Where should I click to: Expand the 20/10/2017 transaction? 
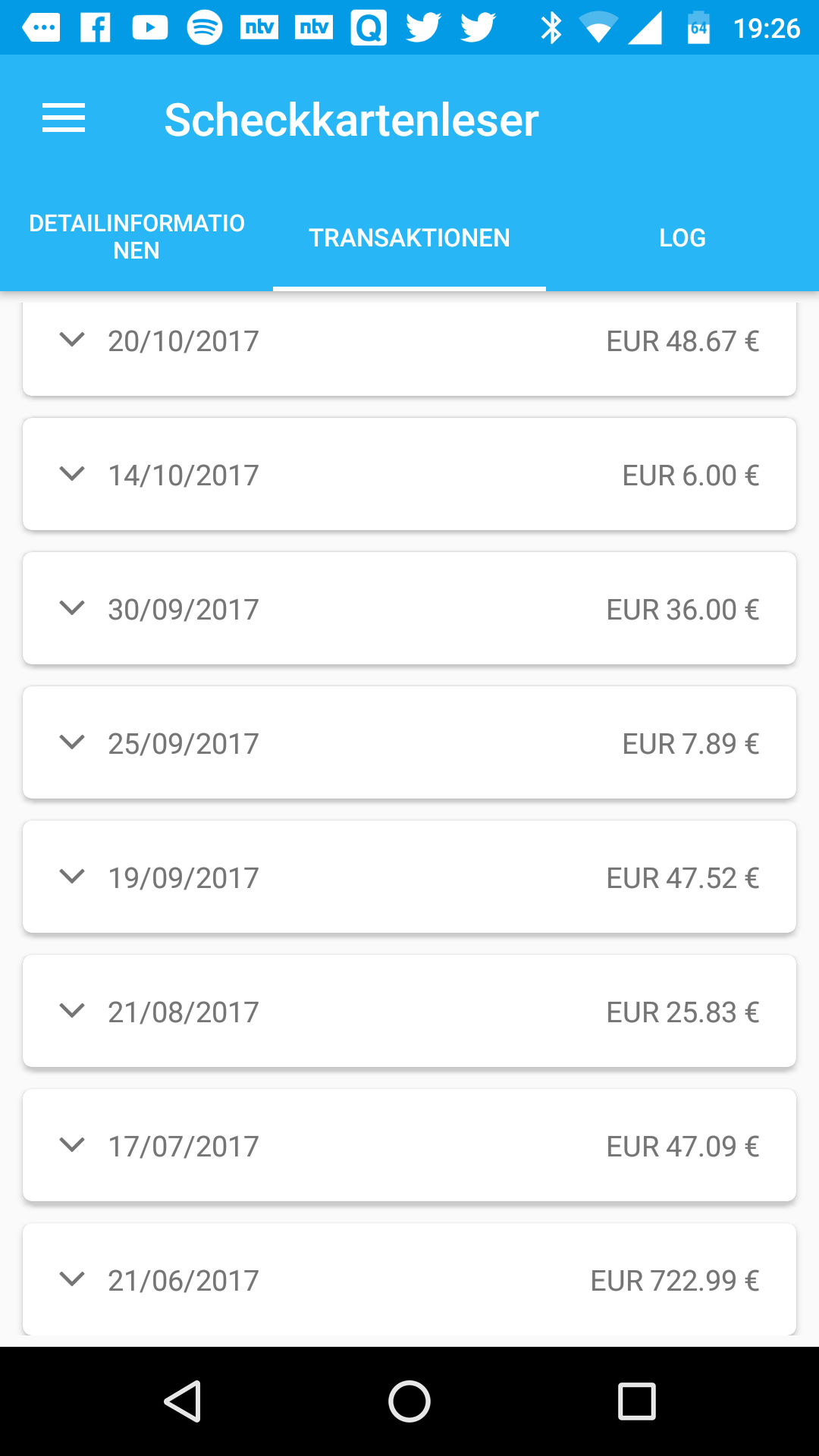72,340
